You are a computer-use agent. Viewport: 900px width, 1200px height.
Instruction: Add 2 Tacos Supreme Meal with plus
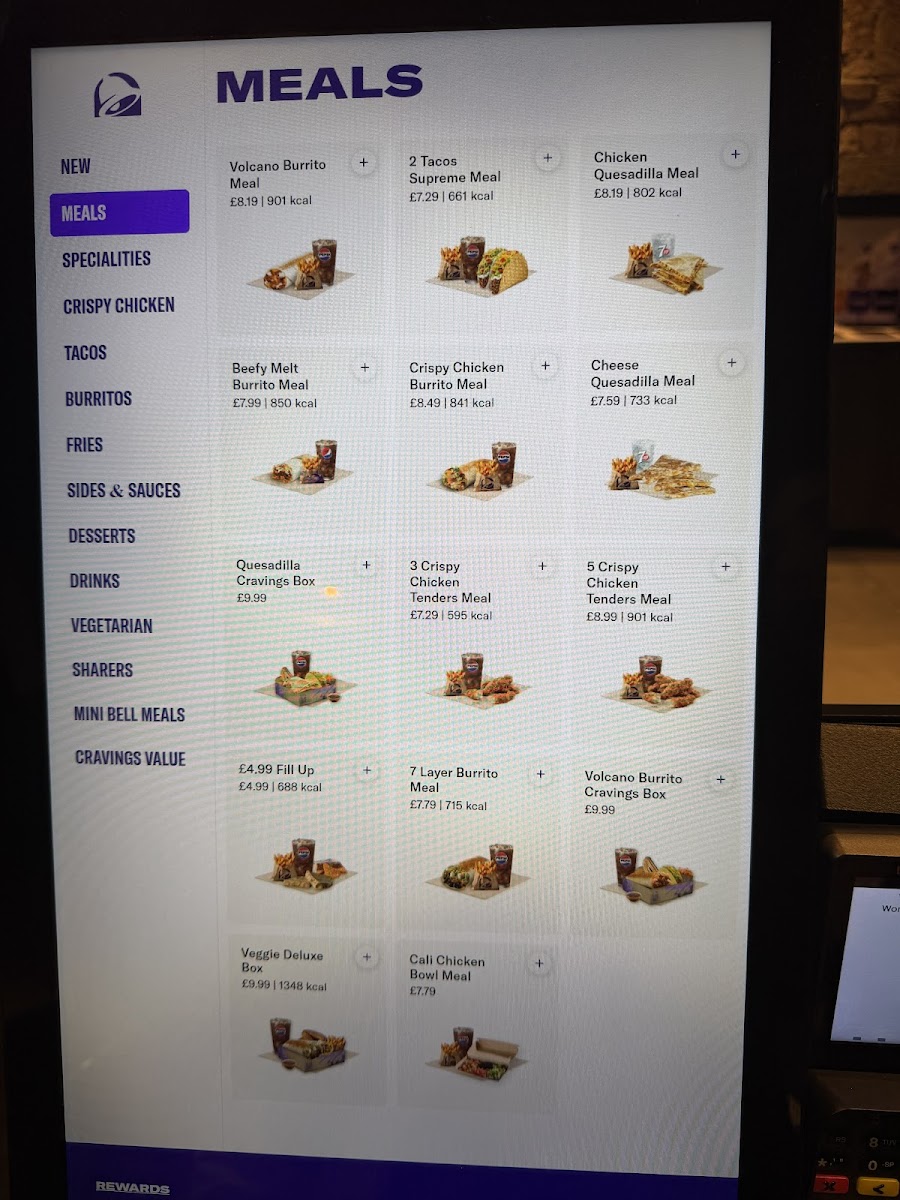pos(547,158)
